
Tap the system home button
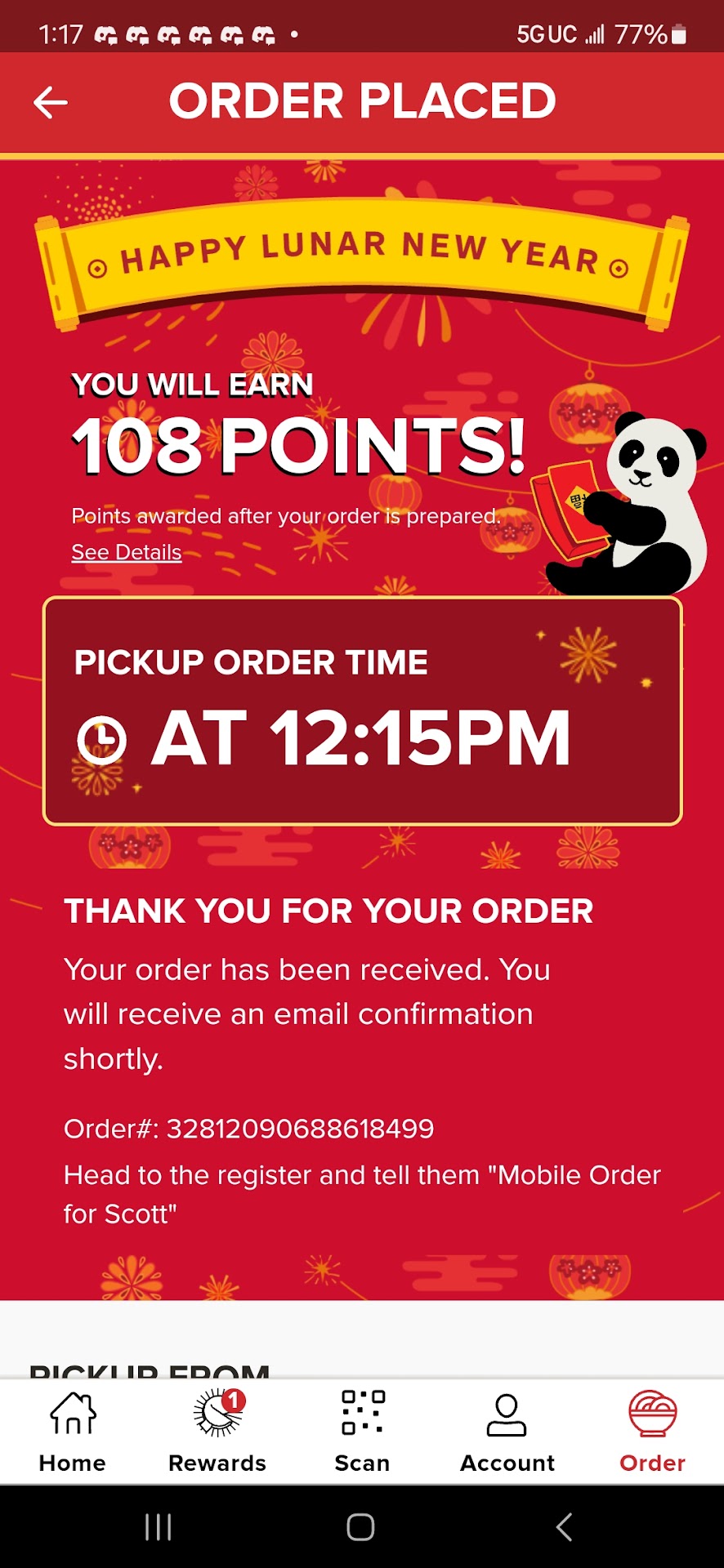(360, 1526)
